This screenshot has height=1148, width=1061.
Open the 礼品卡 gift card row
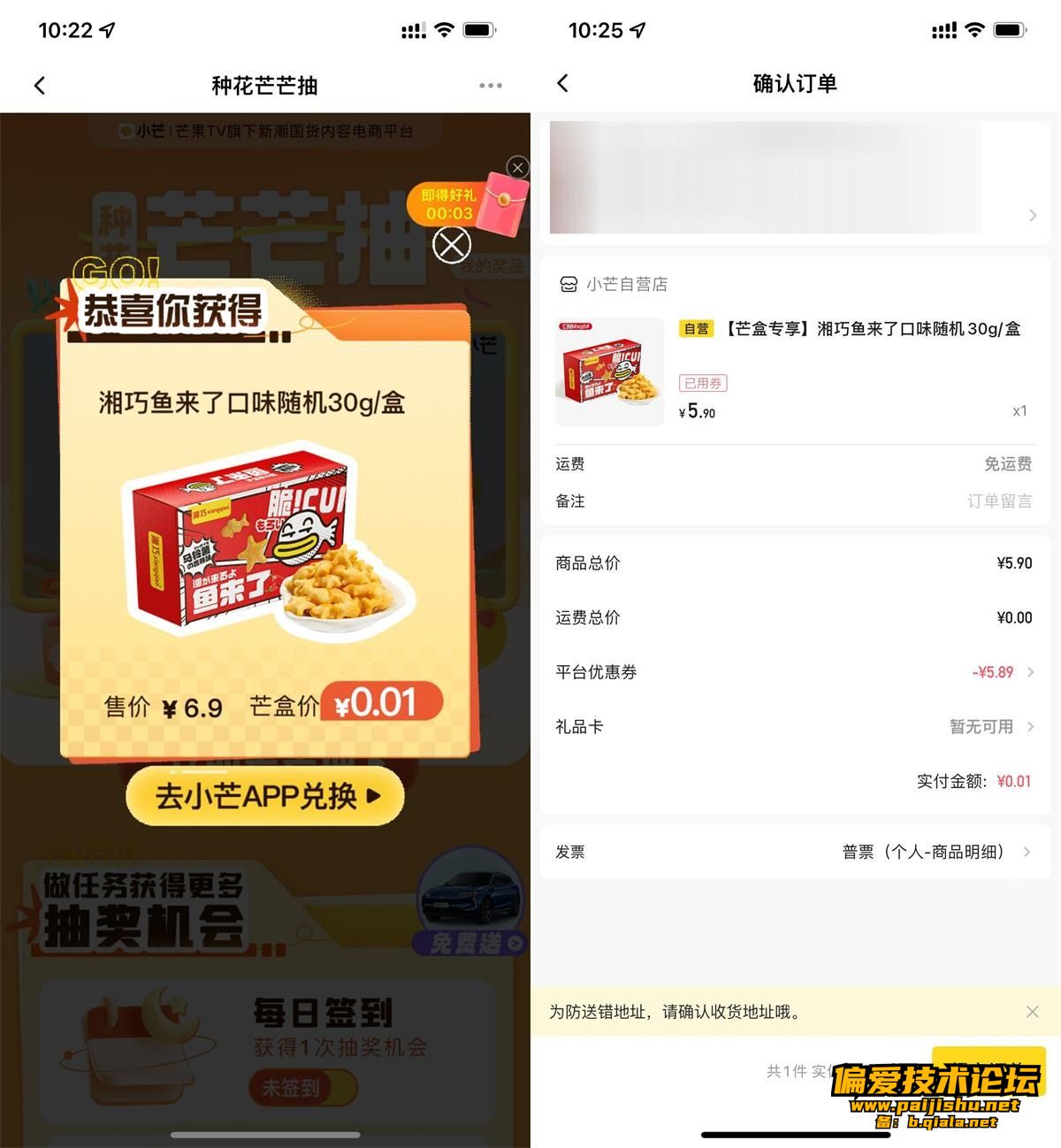(794, 727)
